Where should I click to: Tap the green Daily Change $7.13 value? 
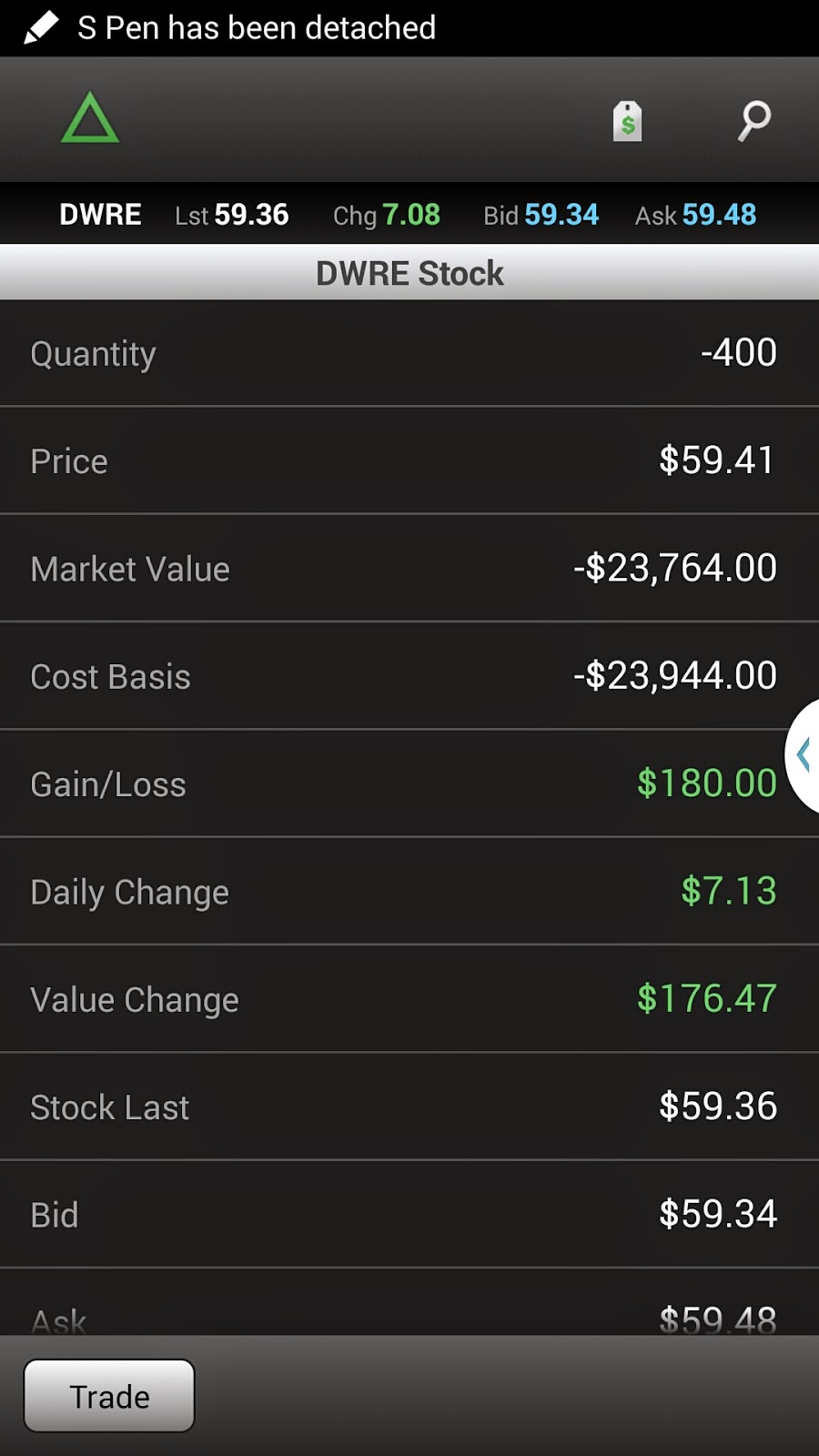point(728,892)
